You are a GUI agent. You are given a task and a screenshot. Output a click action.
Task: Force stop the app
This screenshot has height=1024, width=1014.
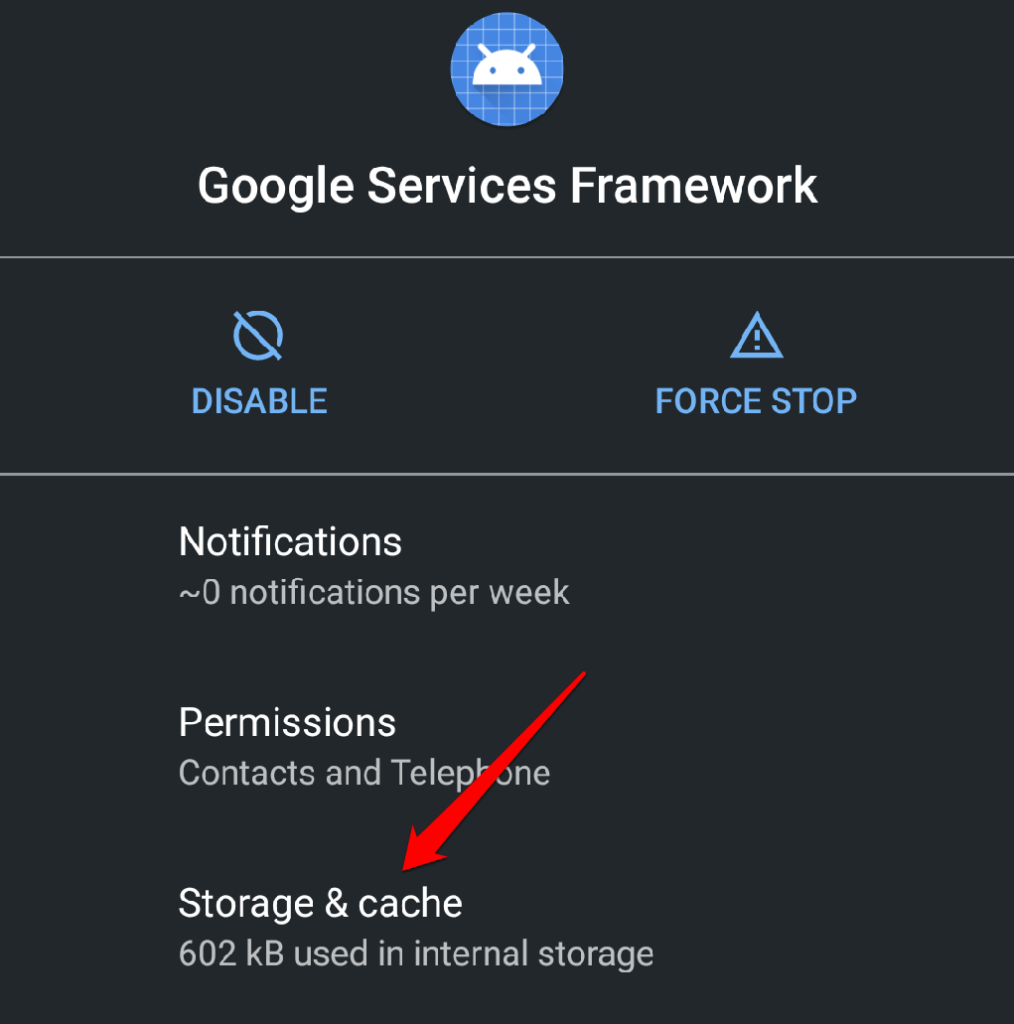pos(755,366)
